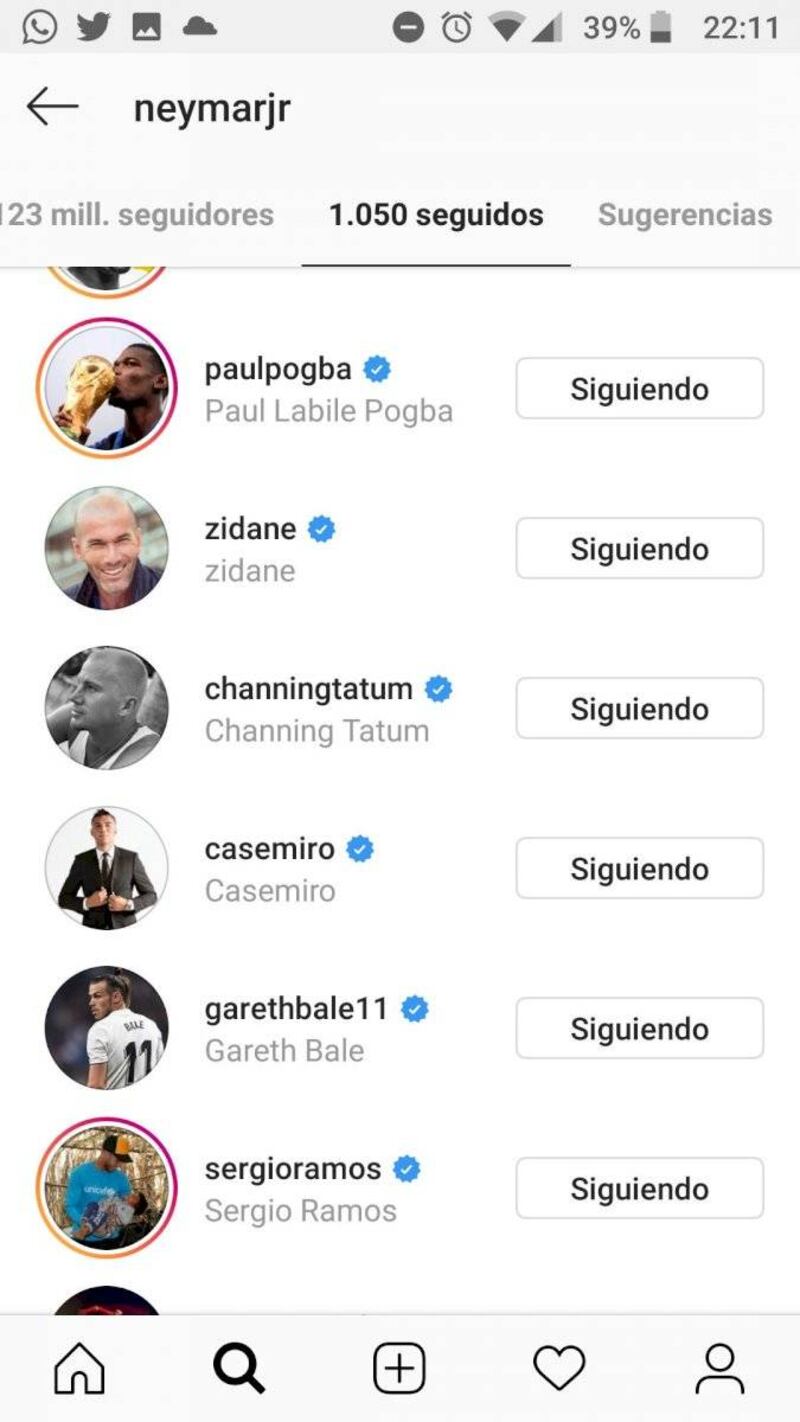View paulpogba's story from profile picture

(x=107, y=388)
